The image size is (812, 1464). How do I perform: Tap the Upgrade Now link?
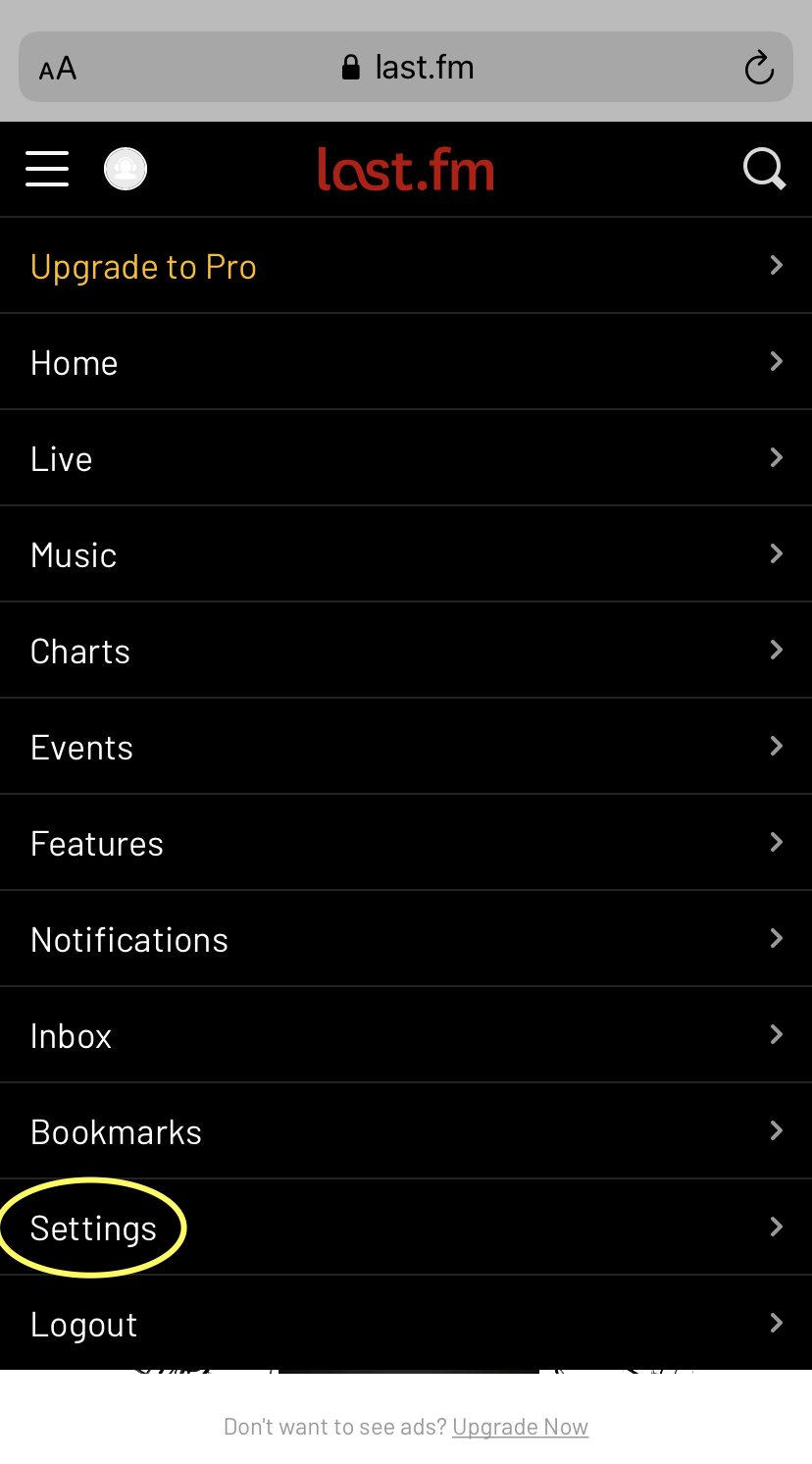520,1427
